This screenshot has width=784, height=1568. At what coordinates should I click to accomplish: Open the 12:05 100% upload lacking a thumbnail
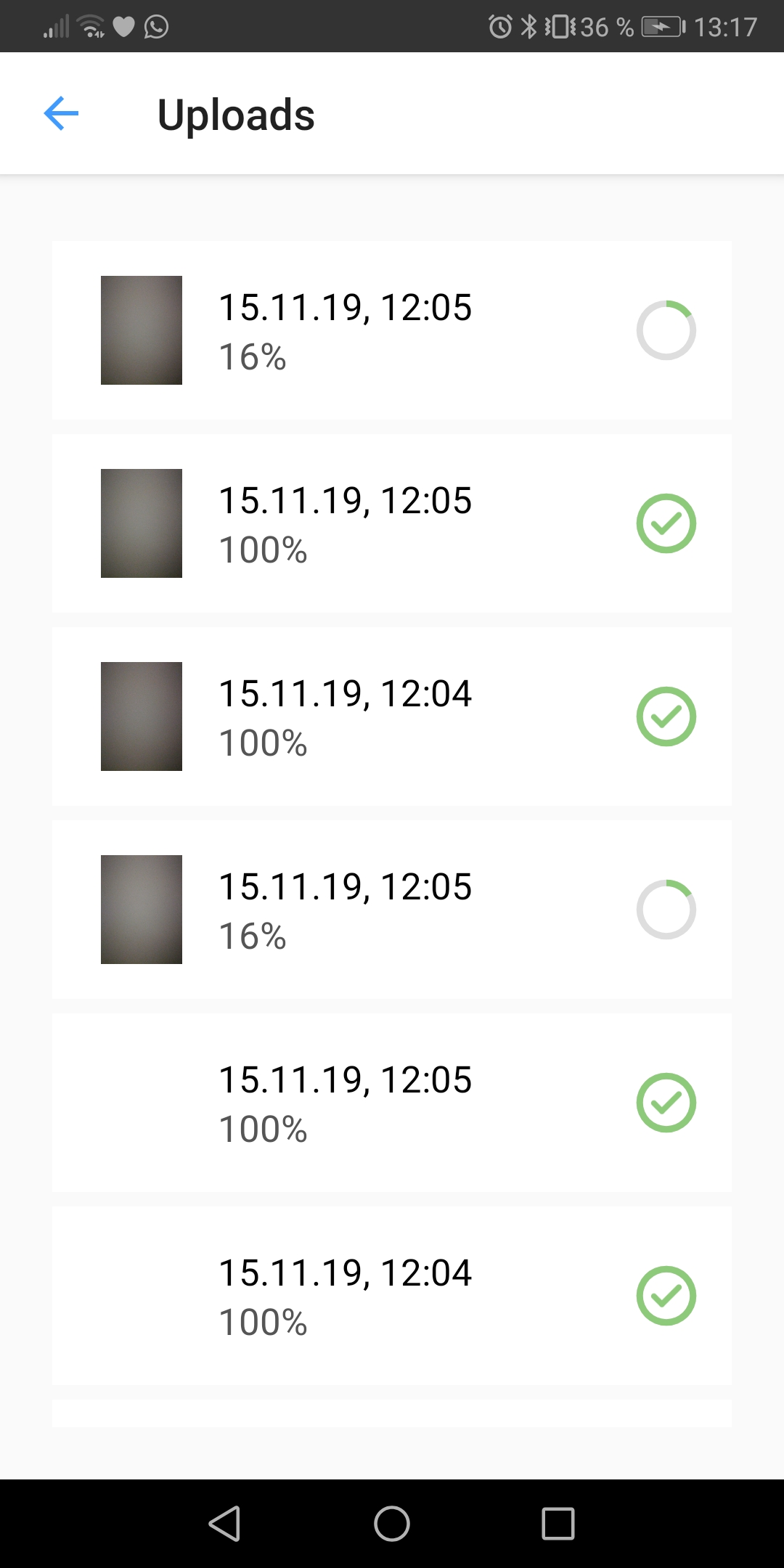tap(392, 1103)
